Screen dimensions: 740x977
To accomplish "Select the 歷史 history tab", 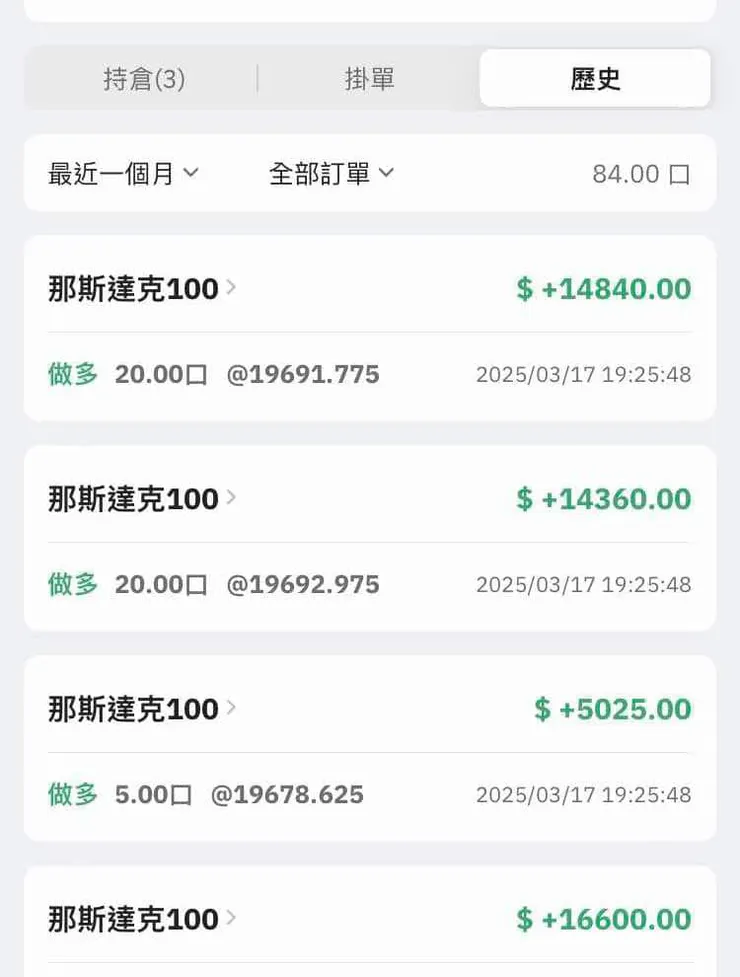I will click(594, 78).
